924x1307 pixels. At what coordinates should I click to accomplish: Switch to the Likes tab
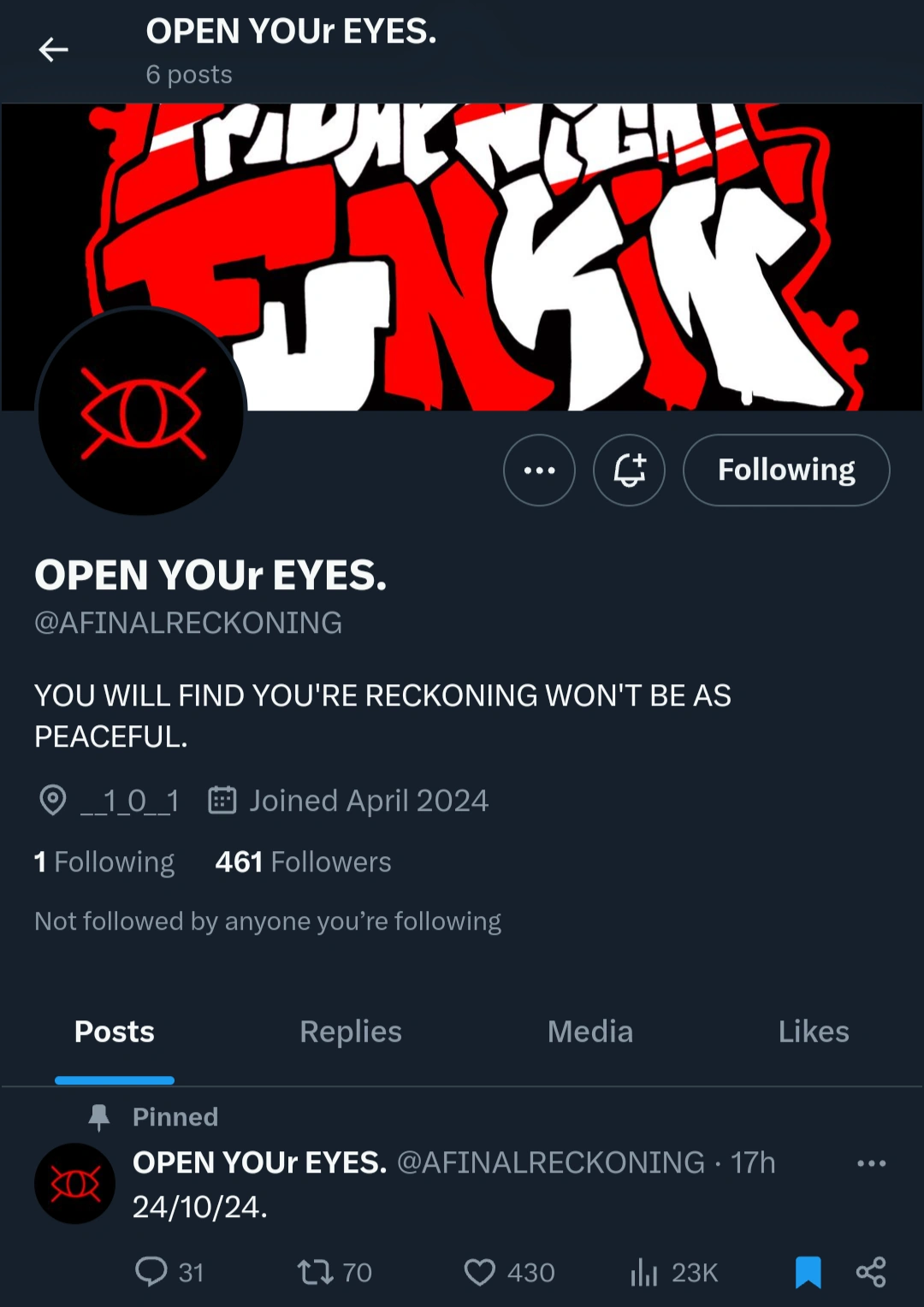pyautogui.click(x=813, y=1032)
